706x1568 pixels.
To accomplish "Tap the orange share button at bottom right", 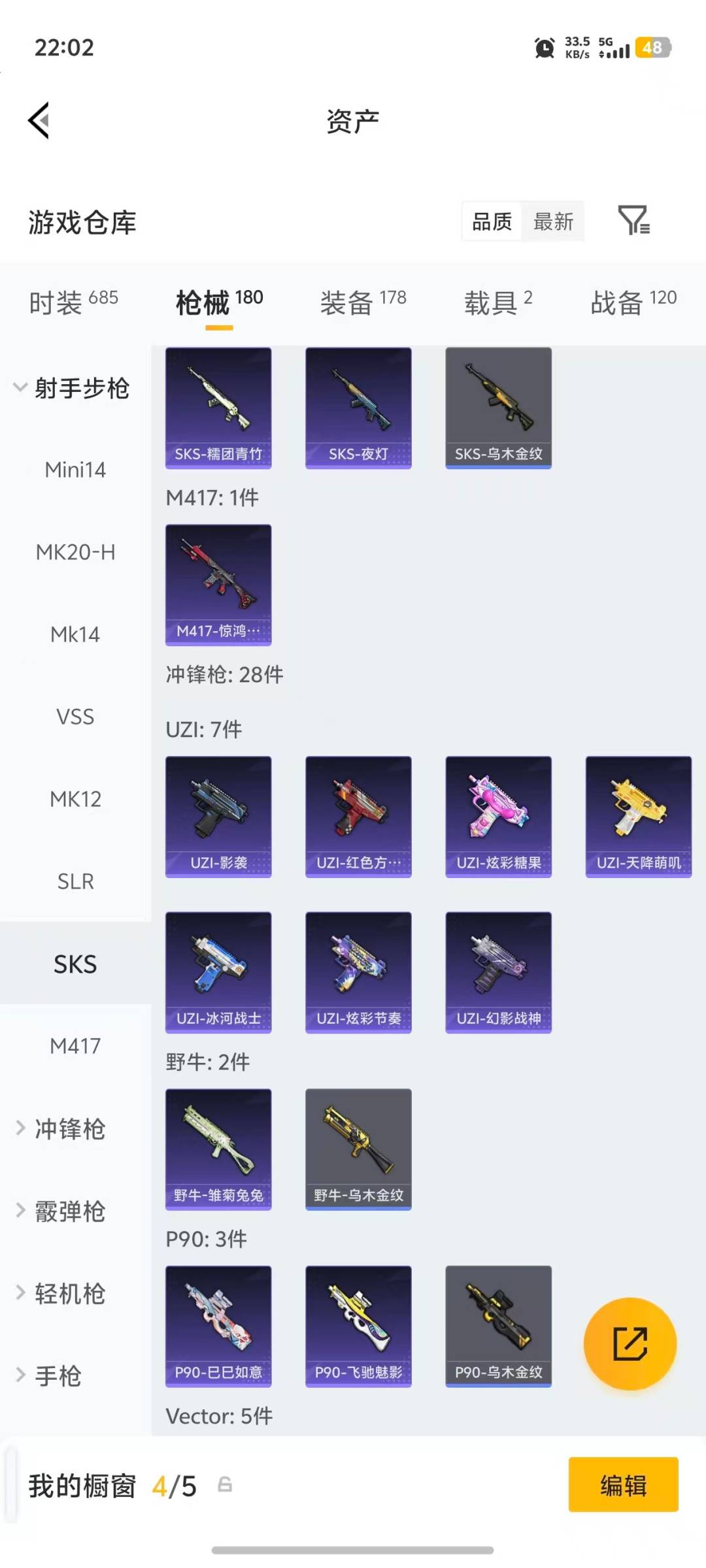I will tap(630, 1344).
